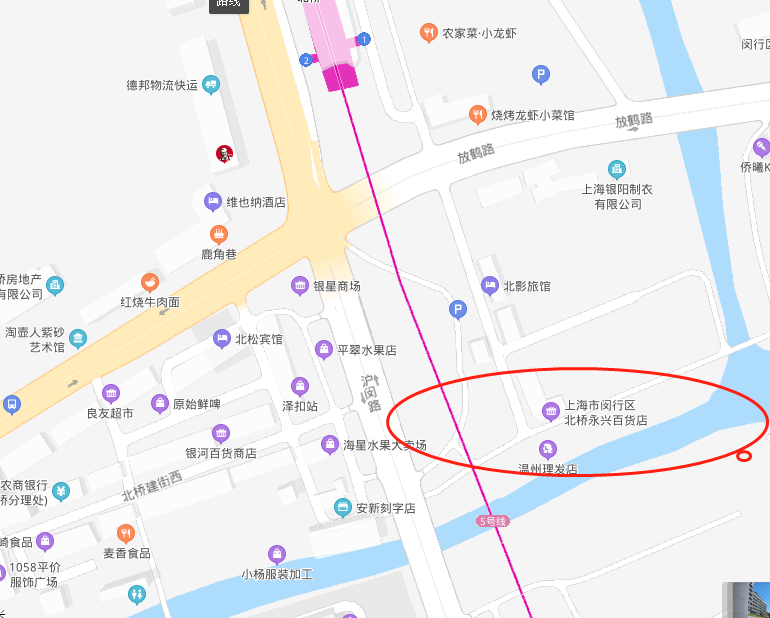Open the 红烧牛肉面 restaurant marker

point(150,283)
